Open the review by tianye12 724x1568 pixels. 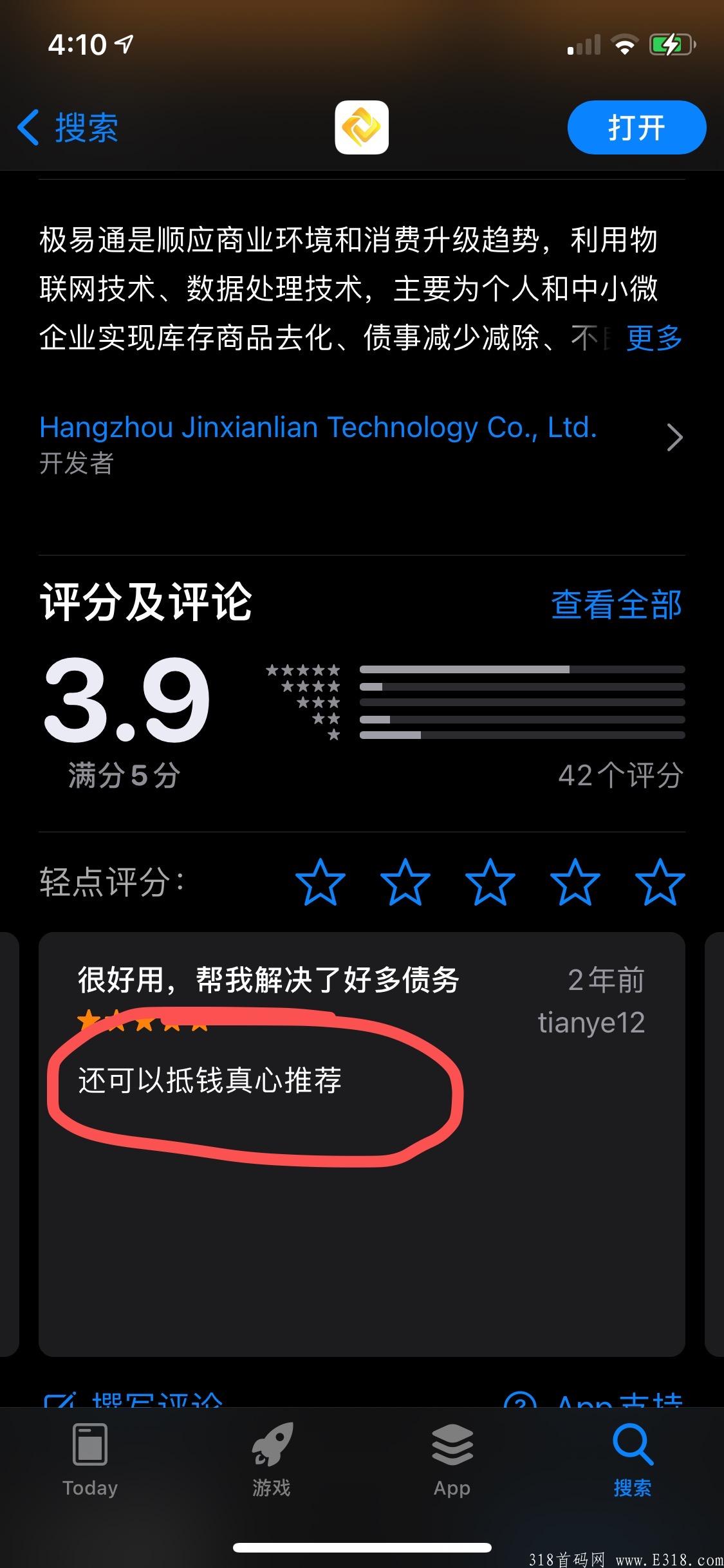click(362, 1144)
